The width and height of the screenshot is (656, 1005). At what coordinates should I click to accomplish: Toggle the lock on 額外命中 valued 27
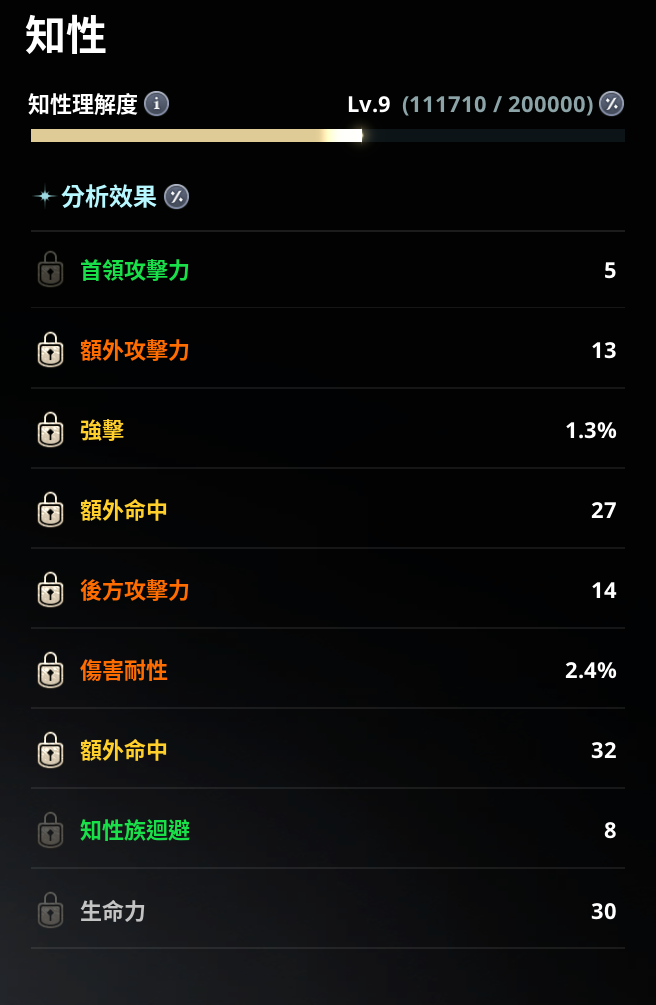coord(50,510)
